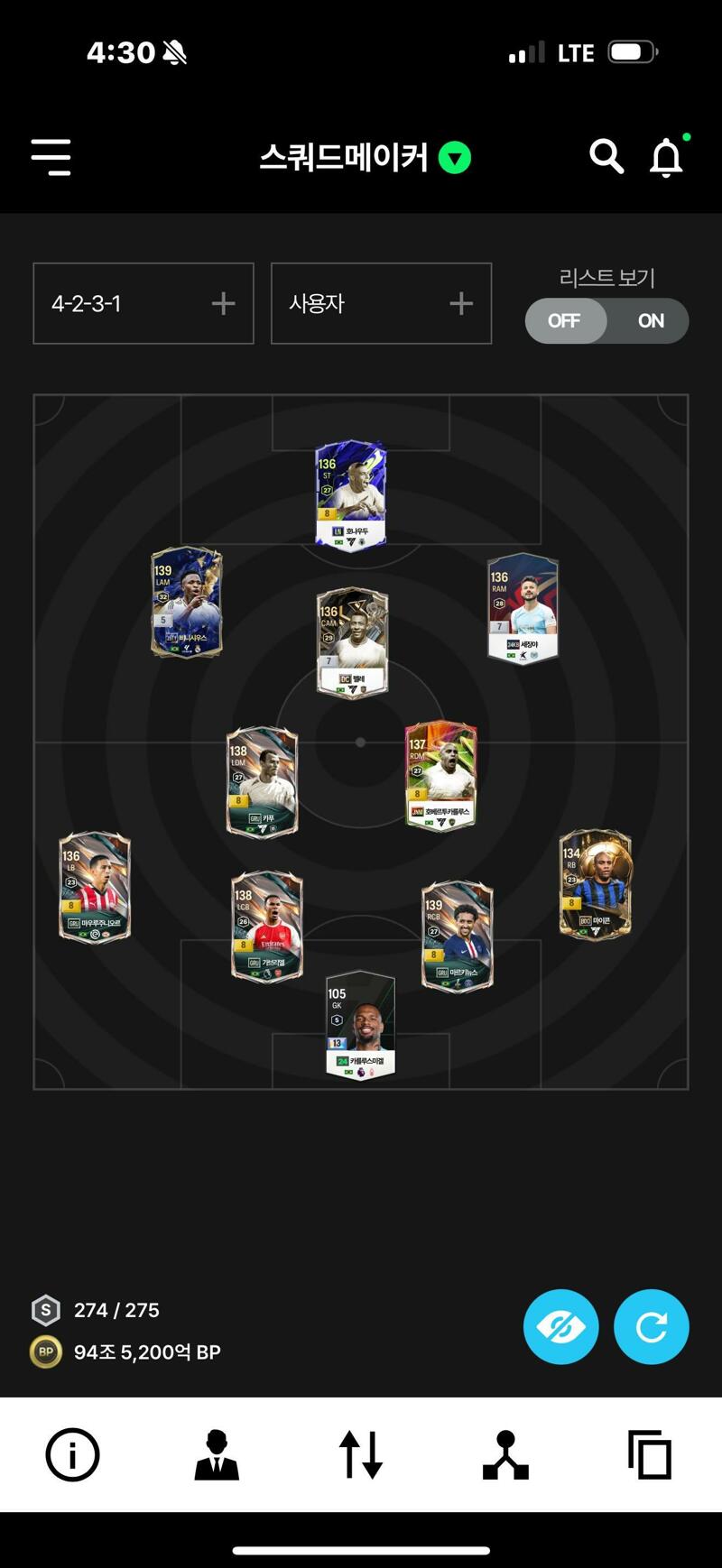Select the GK player card rated 105
The width and height of the screenshot is (722, 1568).
click(360, 1024)
